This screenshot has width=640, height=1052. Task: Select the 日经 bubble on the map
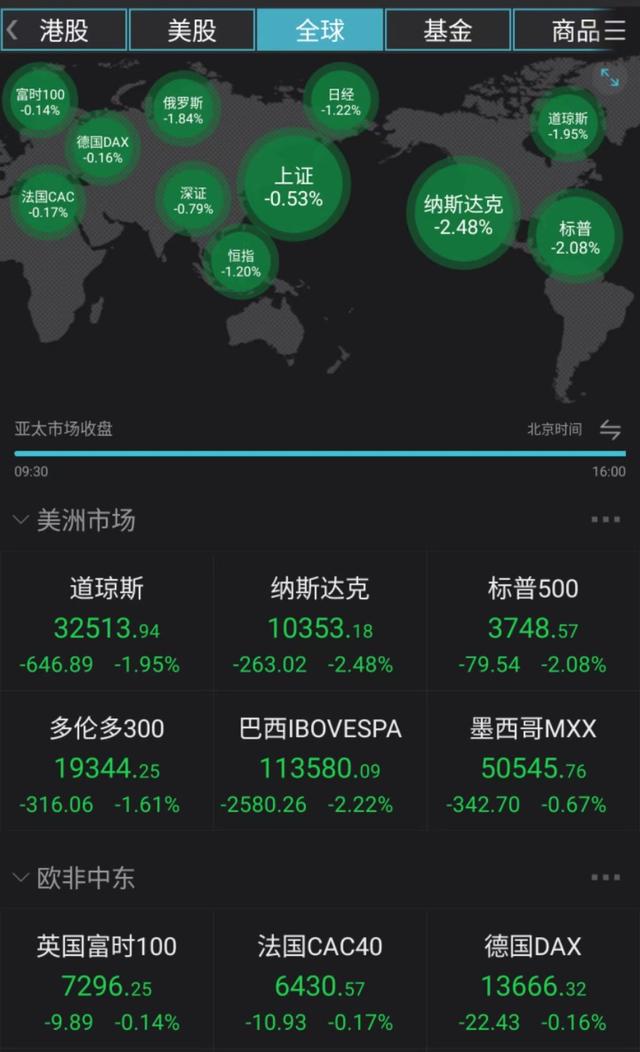coord(341,102)
